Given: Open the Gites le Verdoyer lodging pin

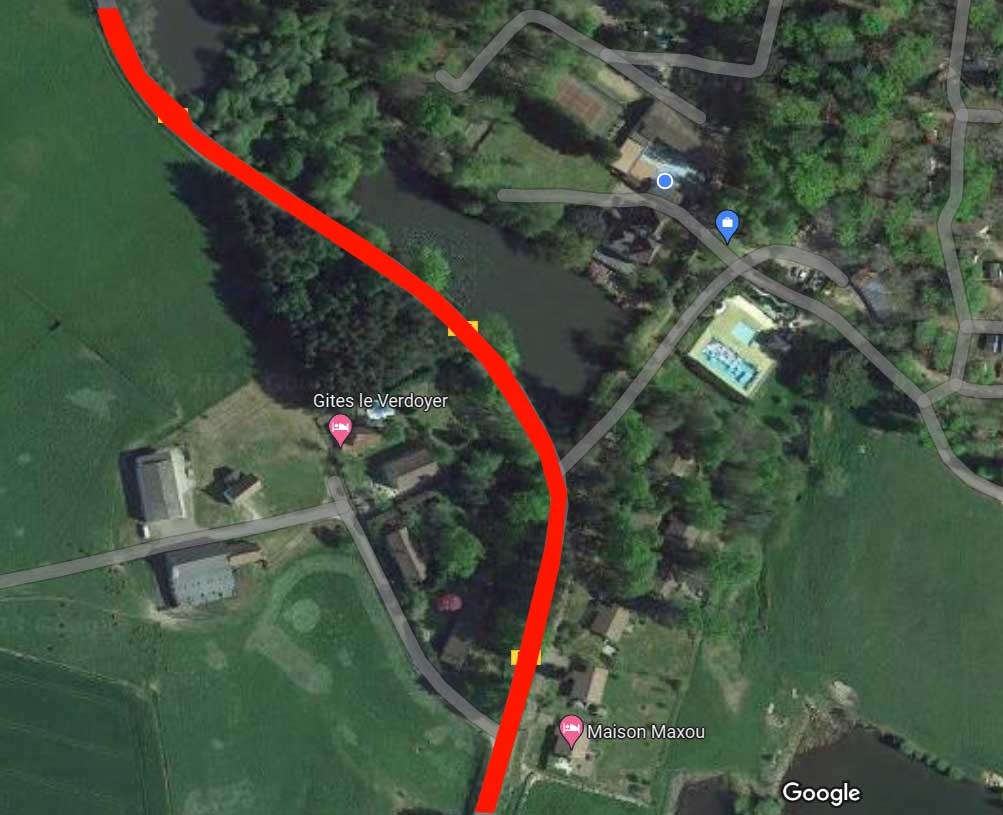Looking at the screenshot, I should tap(340, 429).
